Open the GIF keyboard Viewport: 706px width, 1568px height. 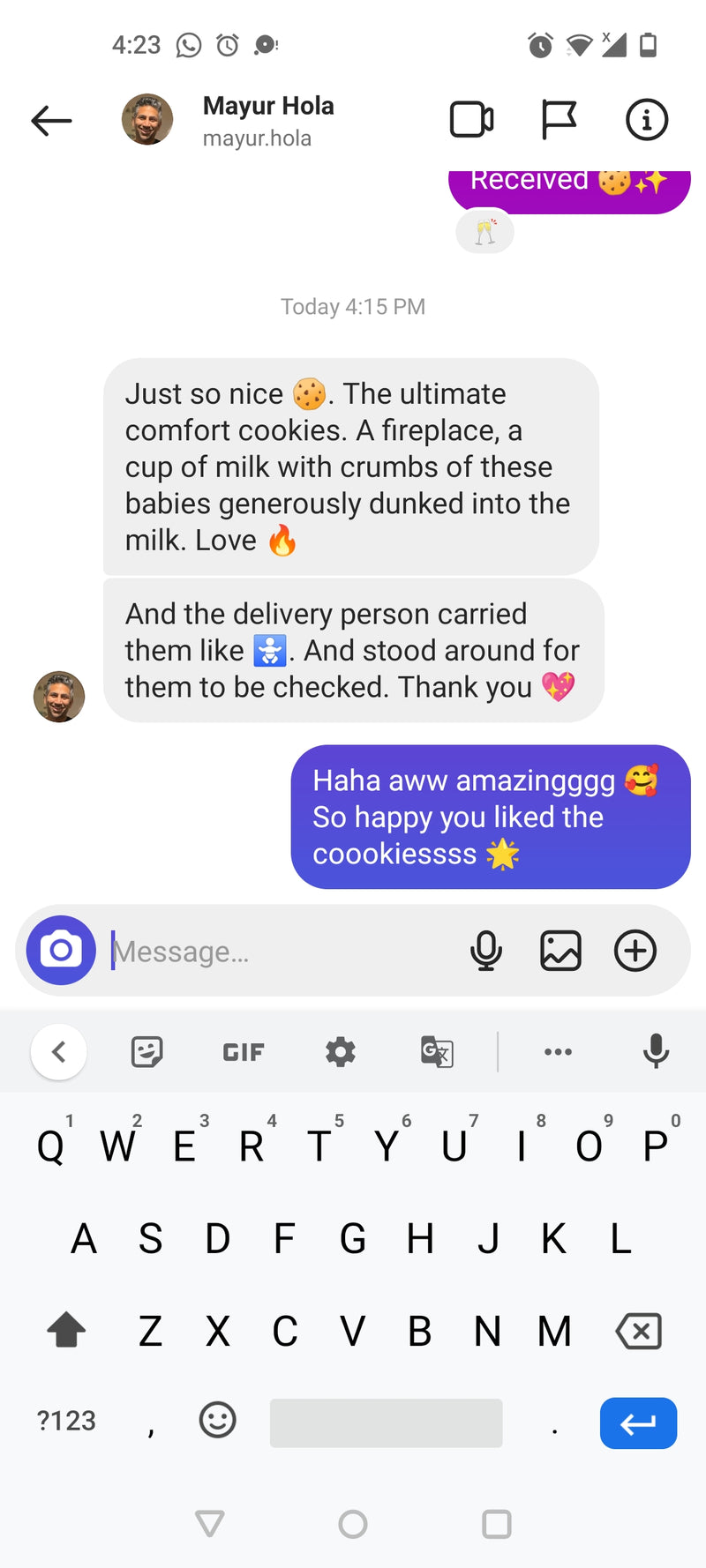click(x=244, y=1052)
